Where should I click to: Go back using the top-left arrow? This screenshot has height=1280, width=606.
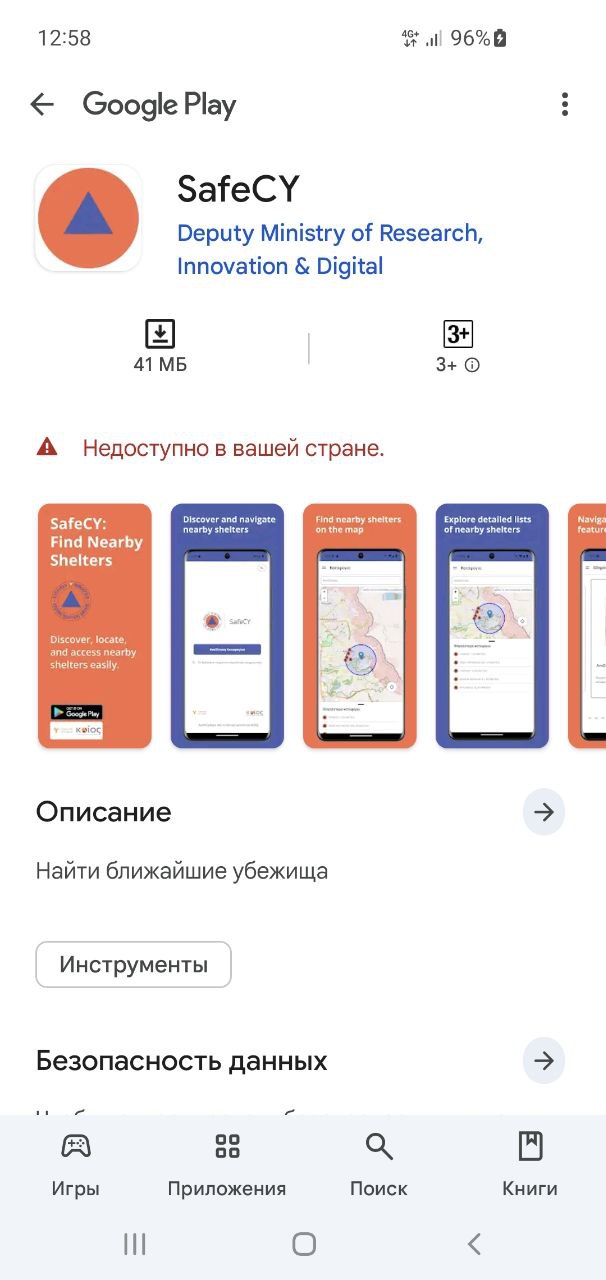pos(42,104)
